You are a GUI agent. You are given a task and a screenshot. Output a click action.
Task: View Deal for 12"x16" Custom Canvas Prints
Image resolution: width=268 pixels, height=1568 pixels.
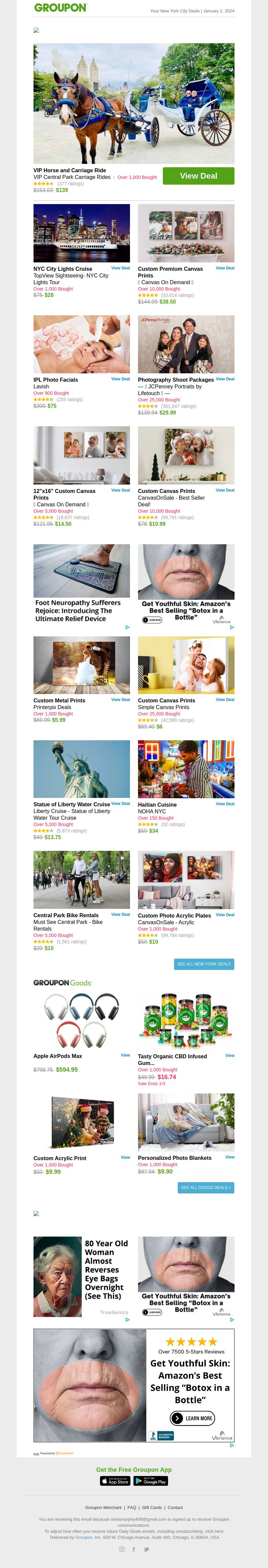[x=120, y=490]
